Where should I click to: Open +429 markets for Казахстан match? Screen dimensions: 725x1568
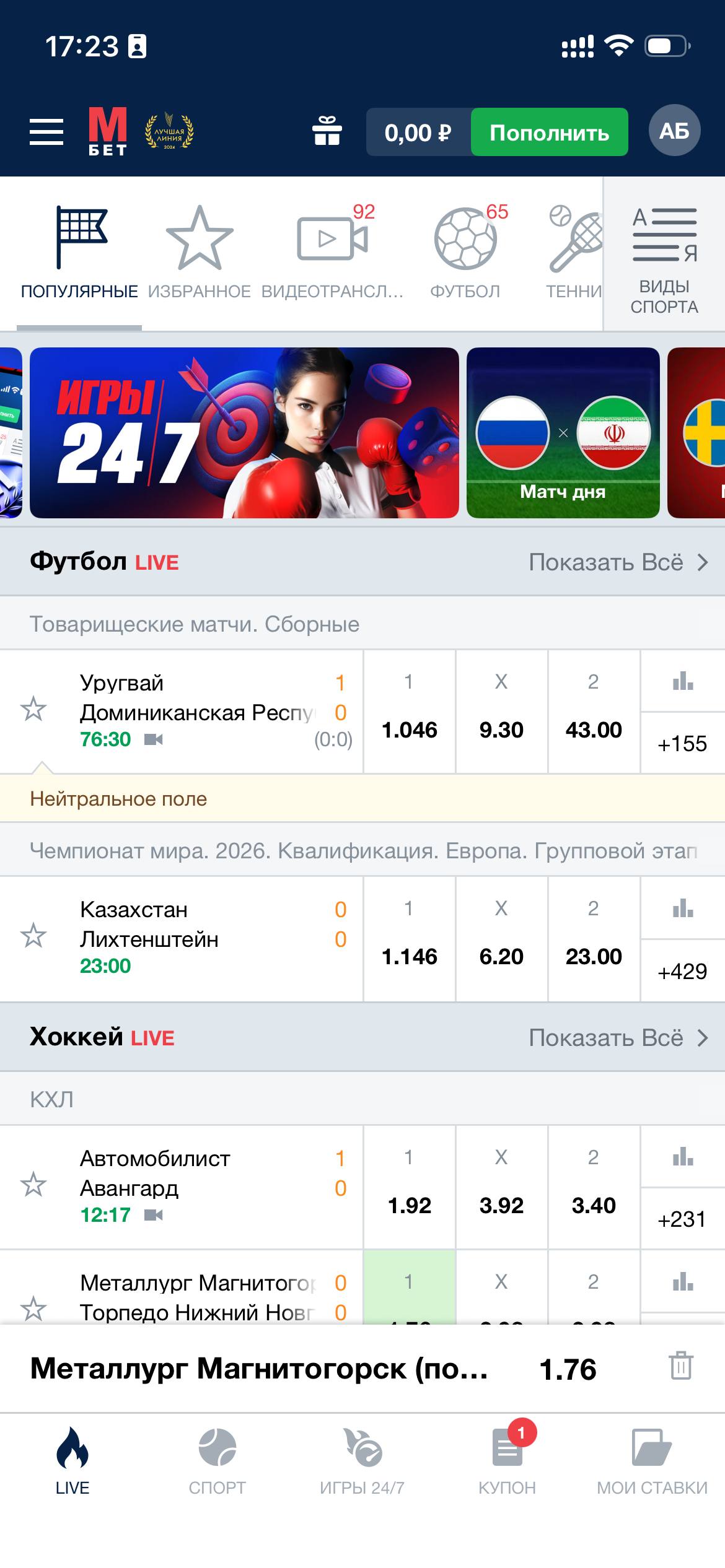682,971
